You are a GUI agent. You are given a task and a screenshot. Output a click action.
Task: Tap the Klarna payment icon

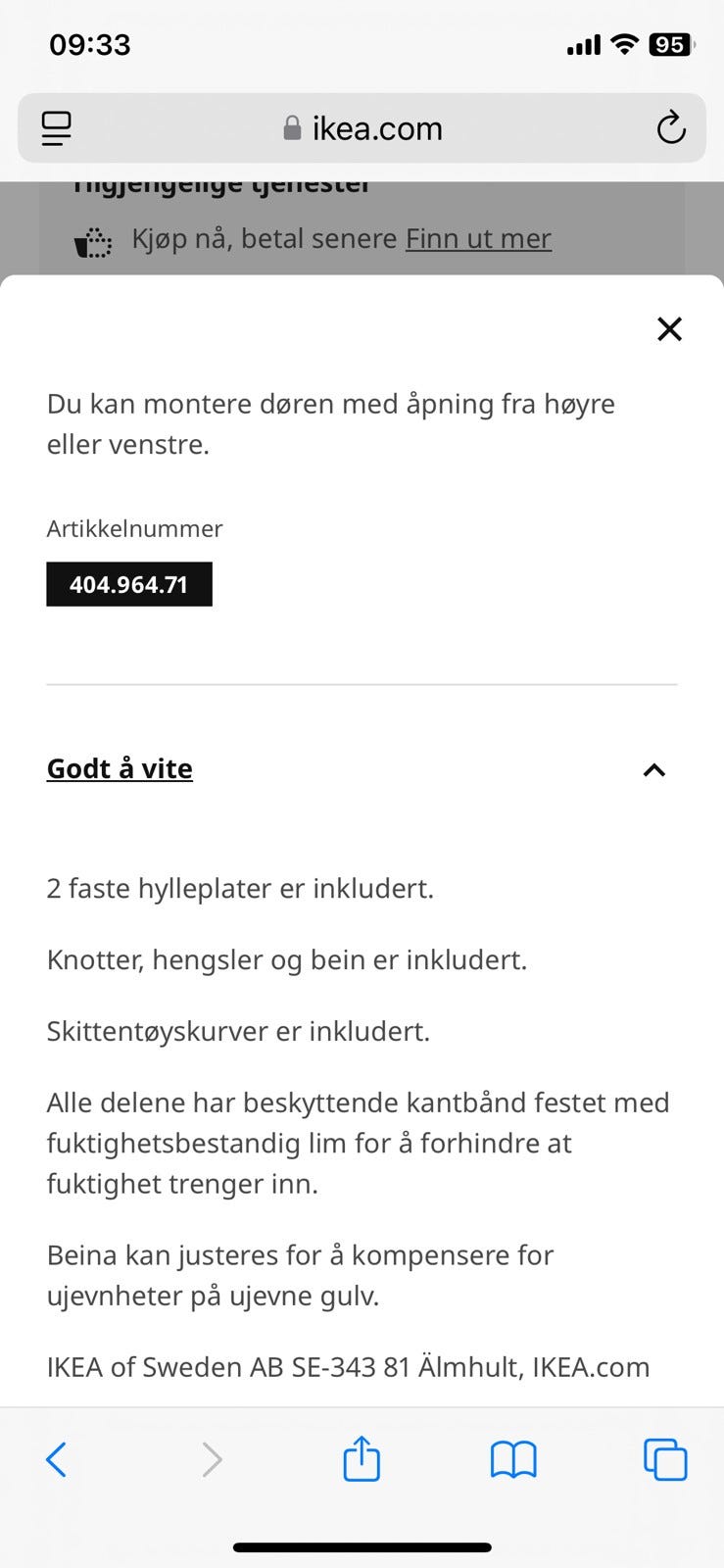tap(93, 237)
